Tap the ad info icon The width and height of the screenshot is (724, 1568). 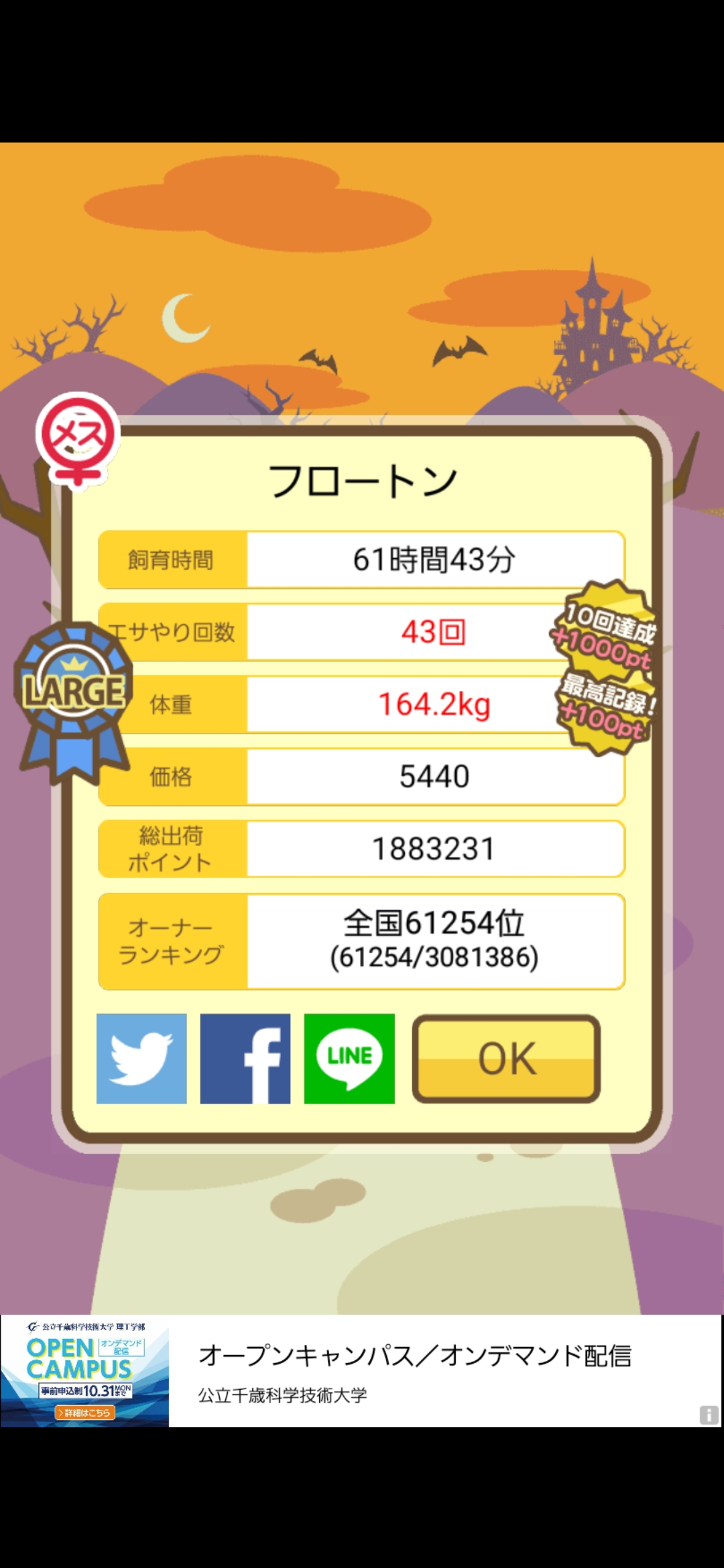[709, 1415]
